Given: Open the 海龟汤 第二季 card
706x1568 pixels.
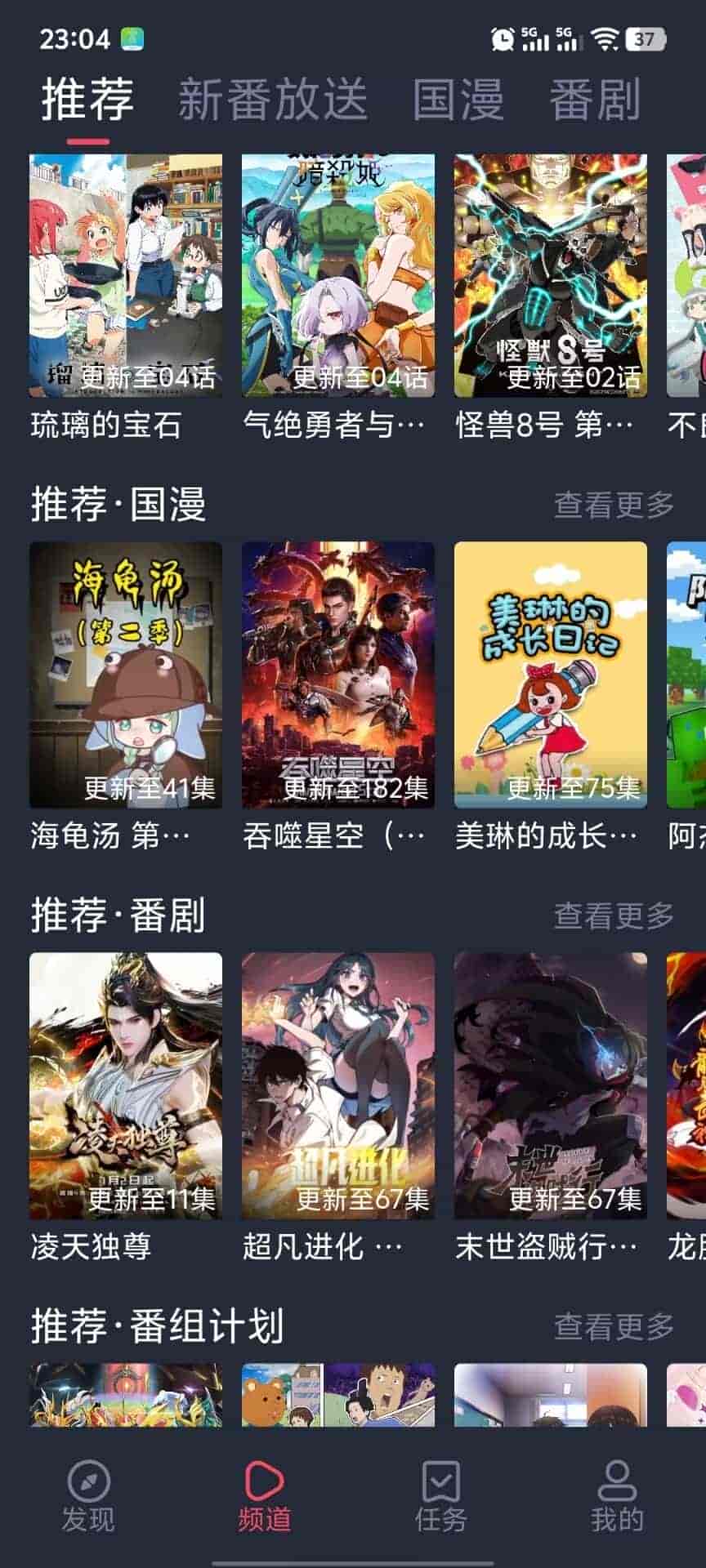Looking at the screenshot, I should point(126,675).
